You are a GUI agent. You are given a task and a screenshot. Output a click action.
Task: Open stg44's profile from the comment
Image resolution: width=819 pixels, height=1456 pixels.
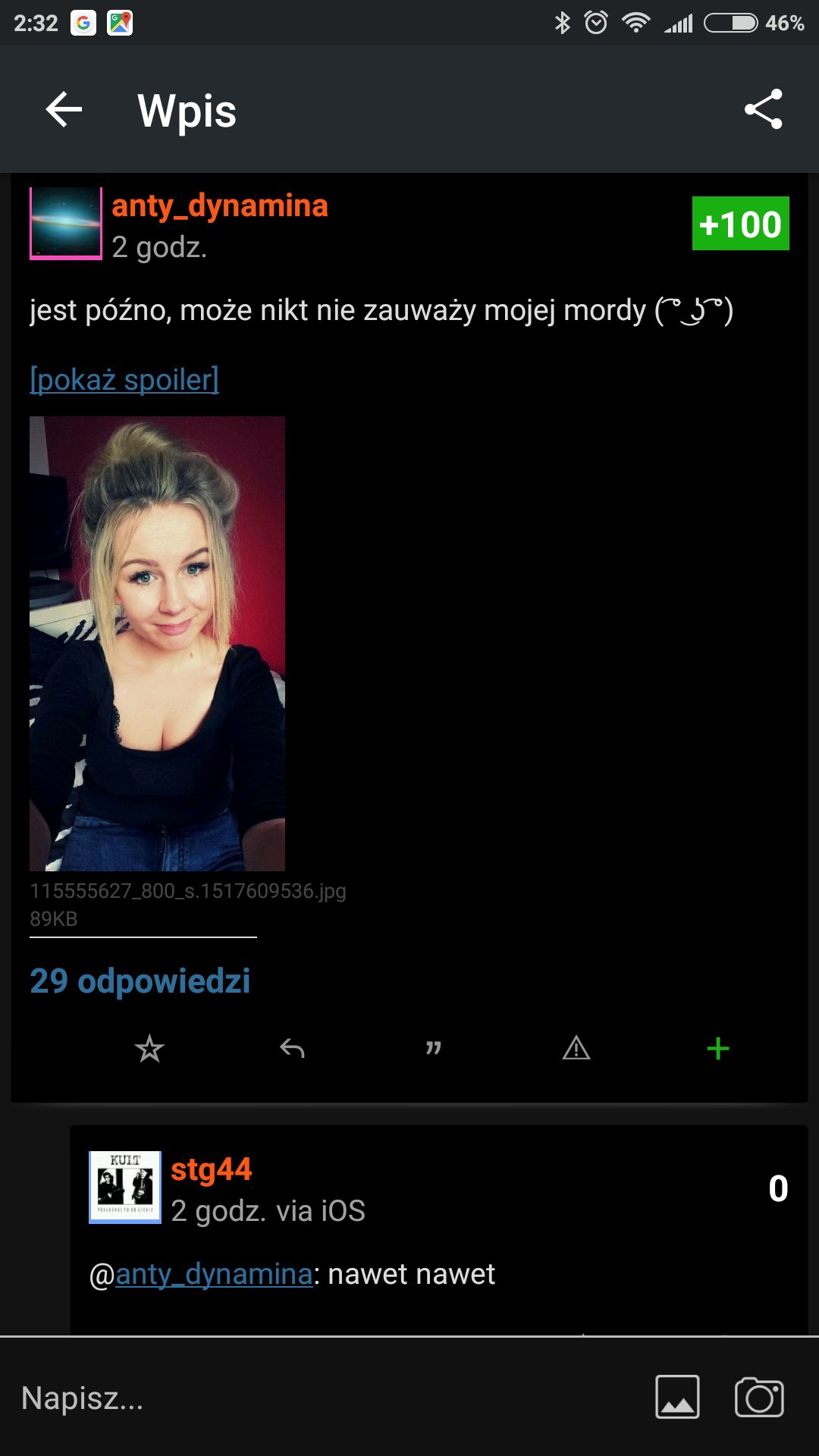click(211, 1169)
